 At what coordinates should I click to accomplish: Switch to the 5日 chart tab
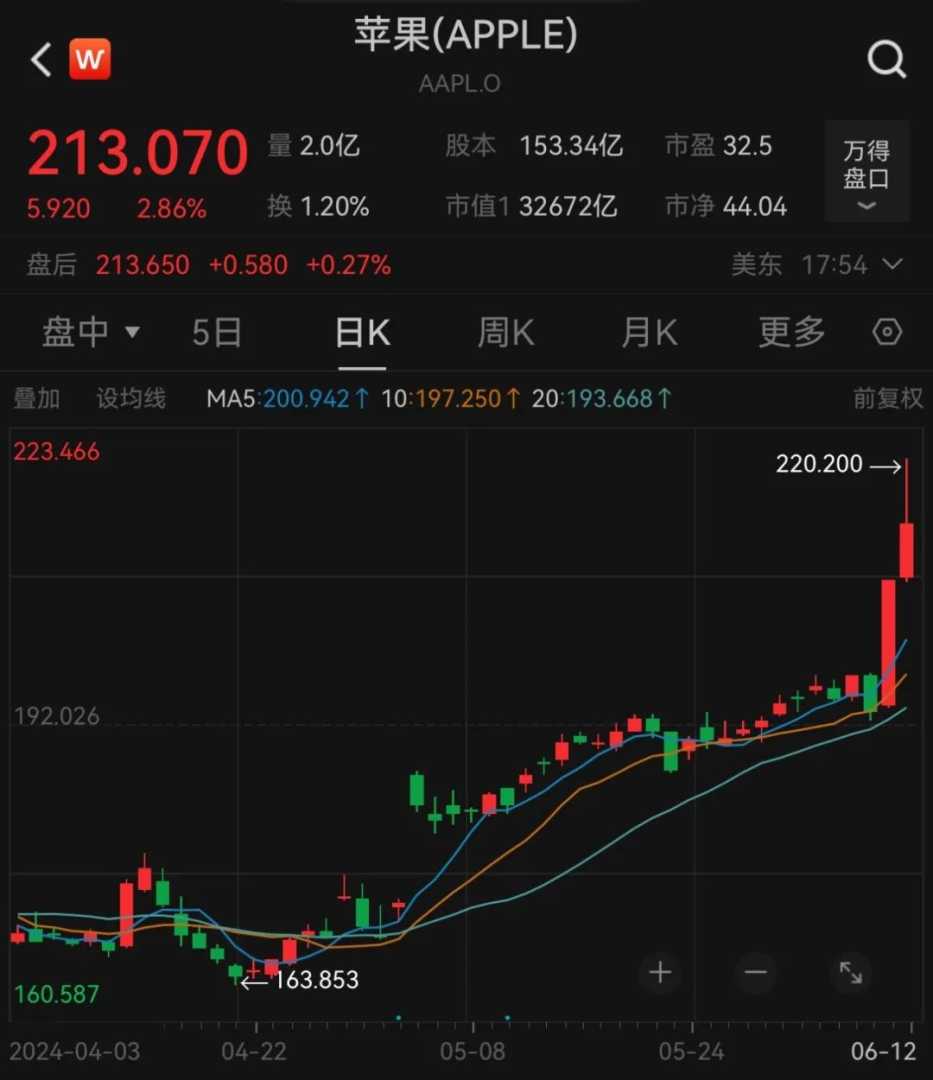tap(217, 332)
